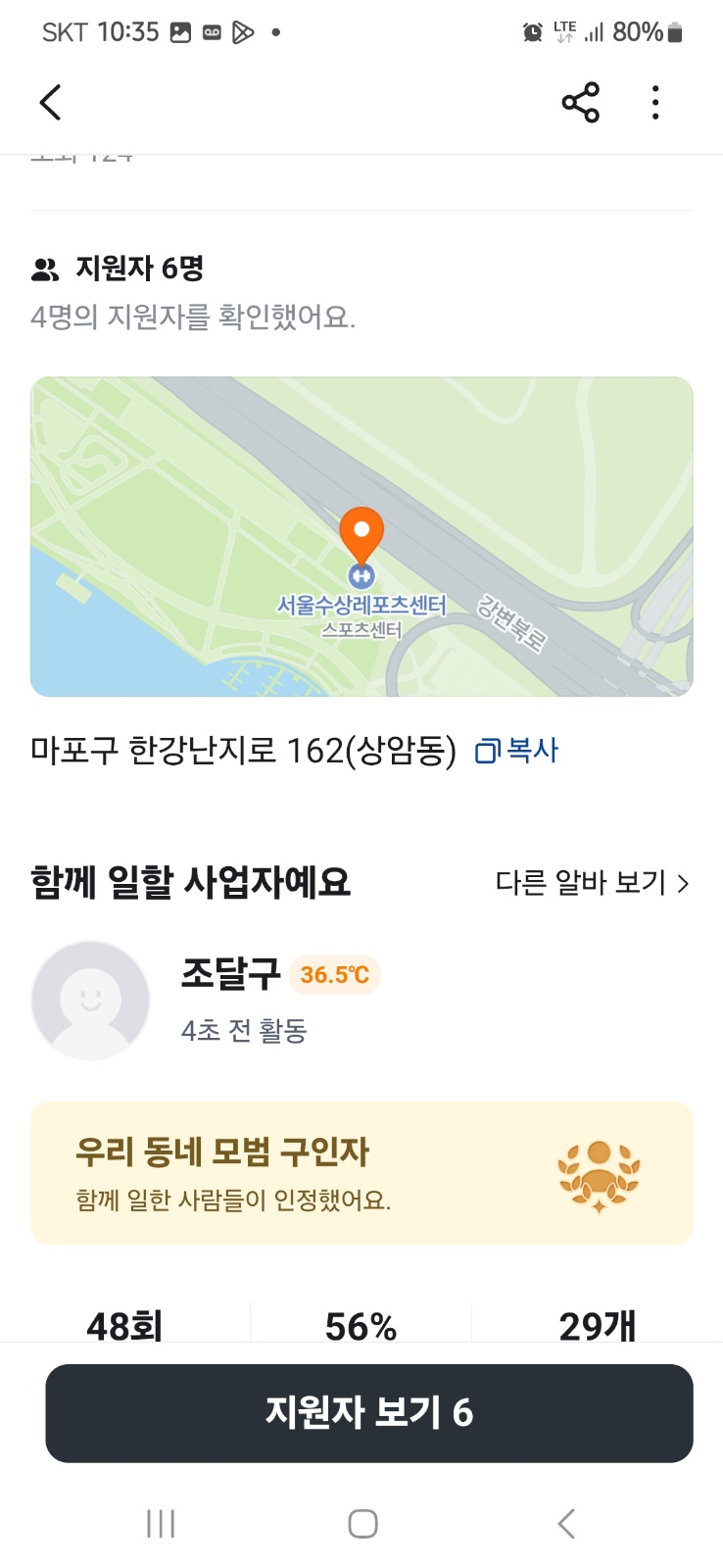Share this job posting

(580, 102)
